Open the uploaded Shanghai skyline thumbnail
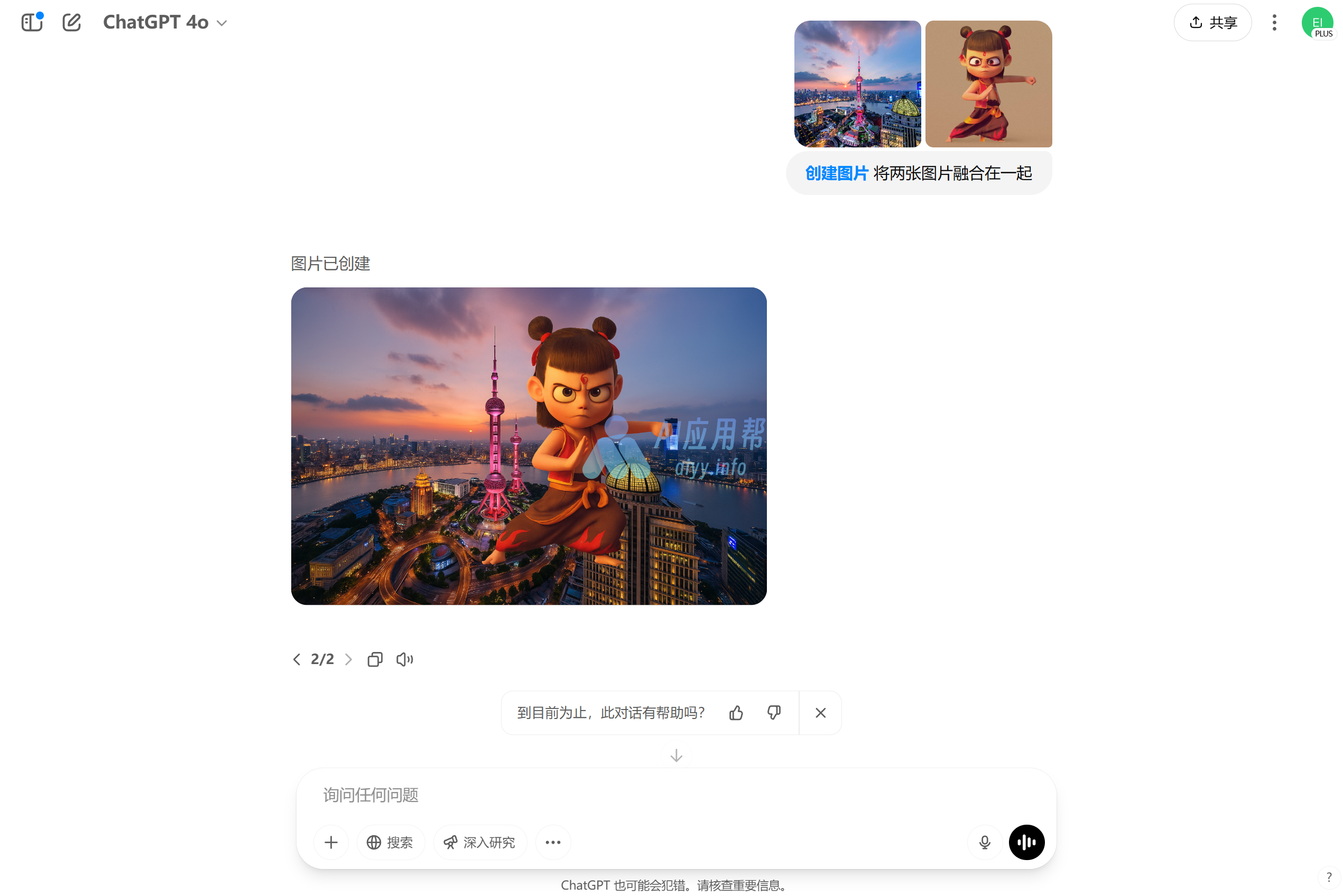 [x=857, y=84]
